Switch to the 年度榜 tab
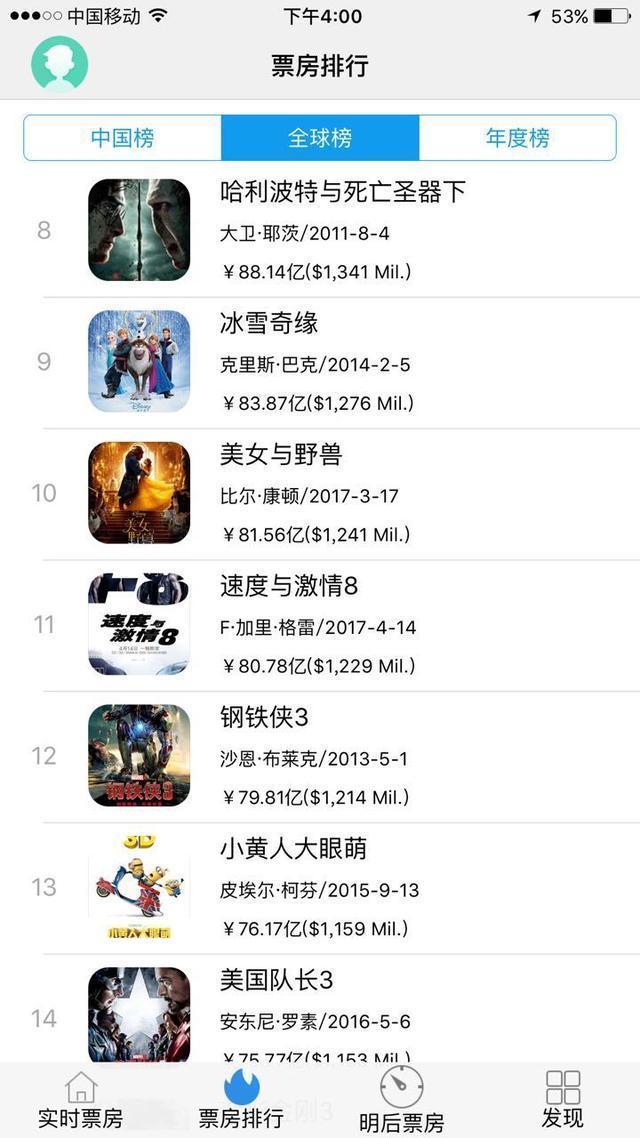 [517, 138]
